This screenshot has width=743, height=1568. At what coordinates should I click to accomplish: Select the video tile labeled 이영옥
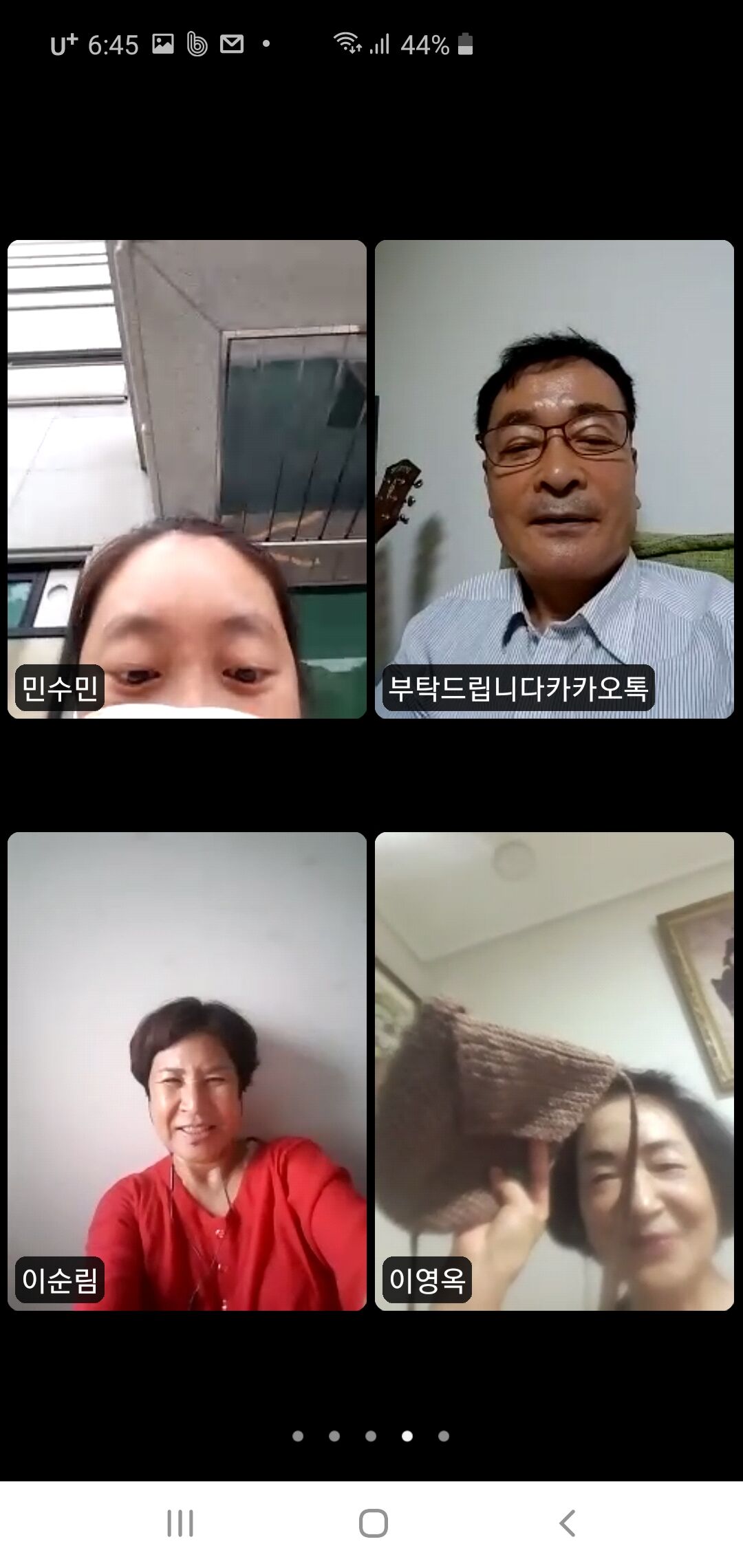pyautogui.click(x=554, y=1071)
